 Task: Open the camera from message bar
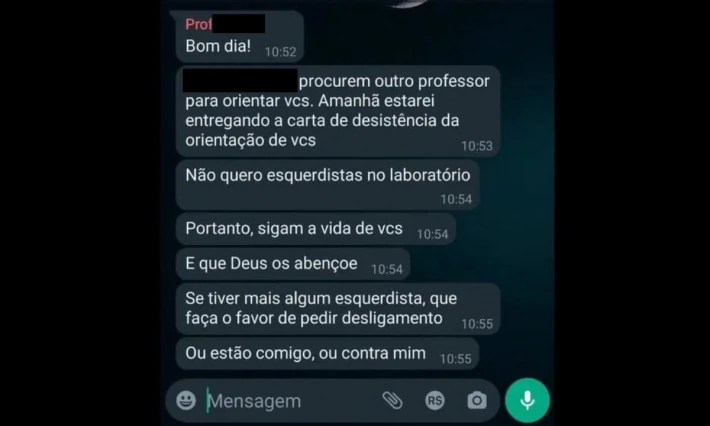click(477, 400)
